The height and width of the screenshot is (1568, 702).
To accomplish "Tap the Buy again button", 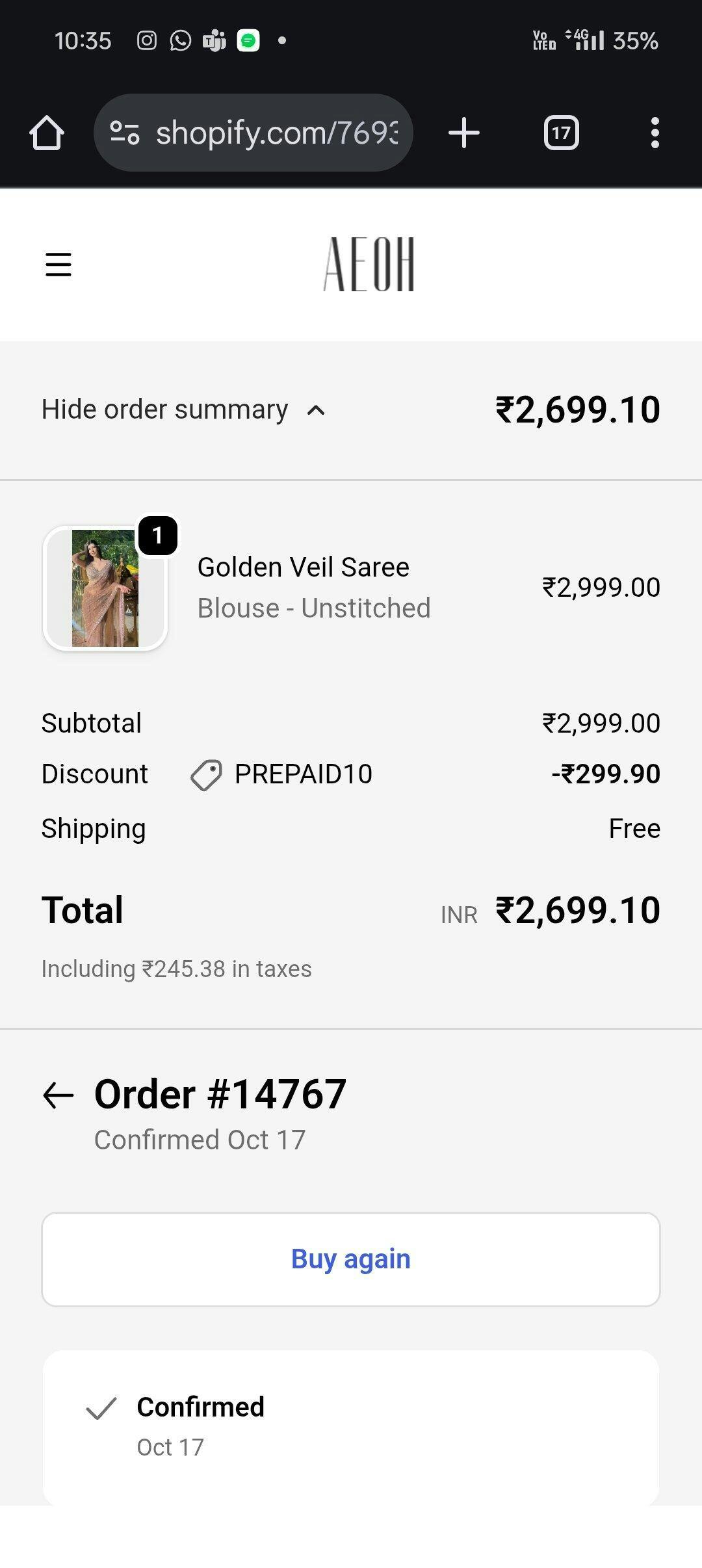I will click(x=351, y=1259).
